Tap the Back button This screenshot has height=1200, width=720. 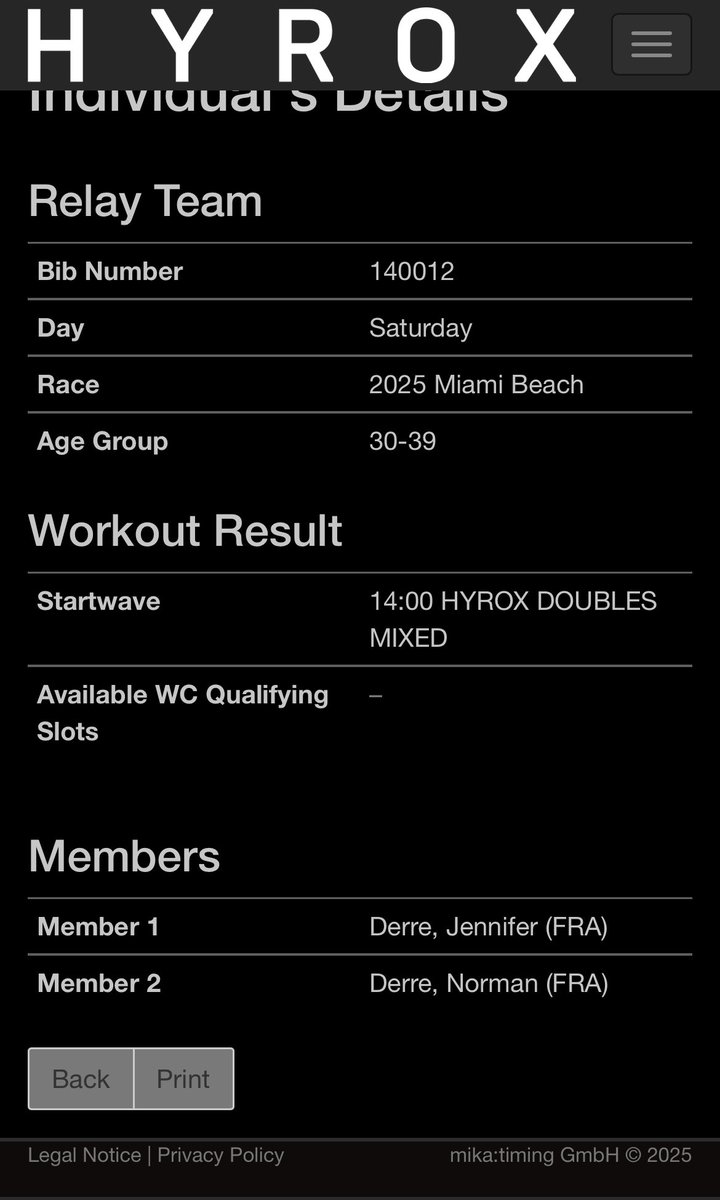(x=81, y=1079)
